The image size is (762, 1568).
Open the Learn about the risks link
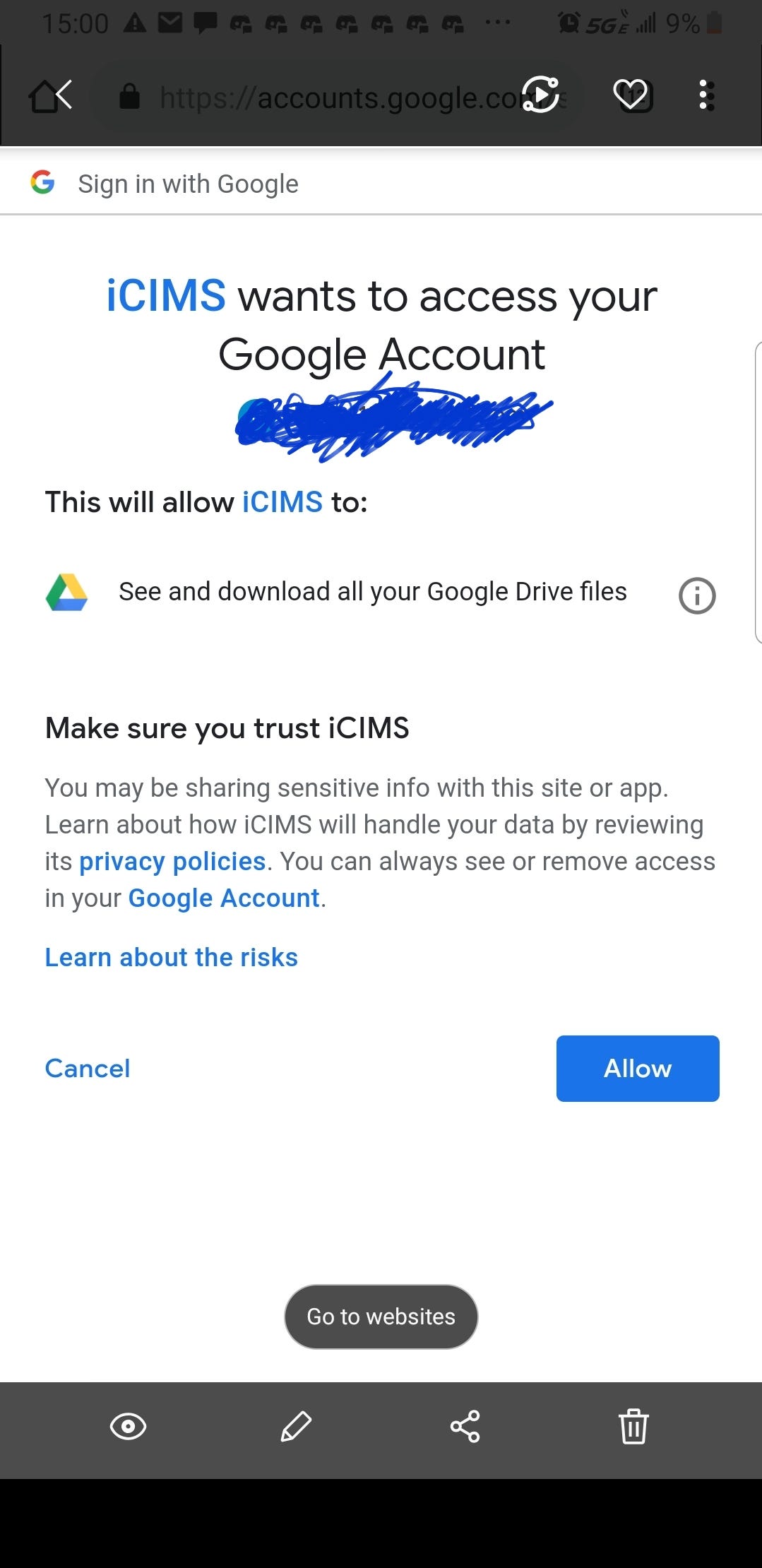pos(171,957)
